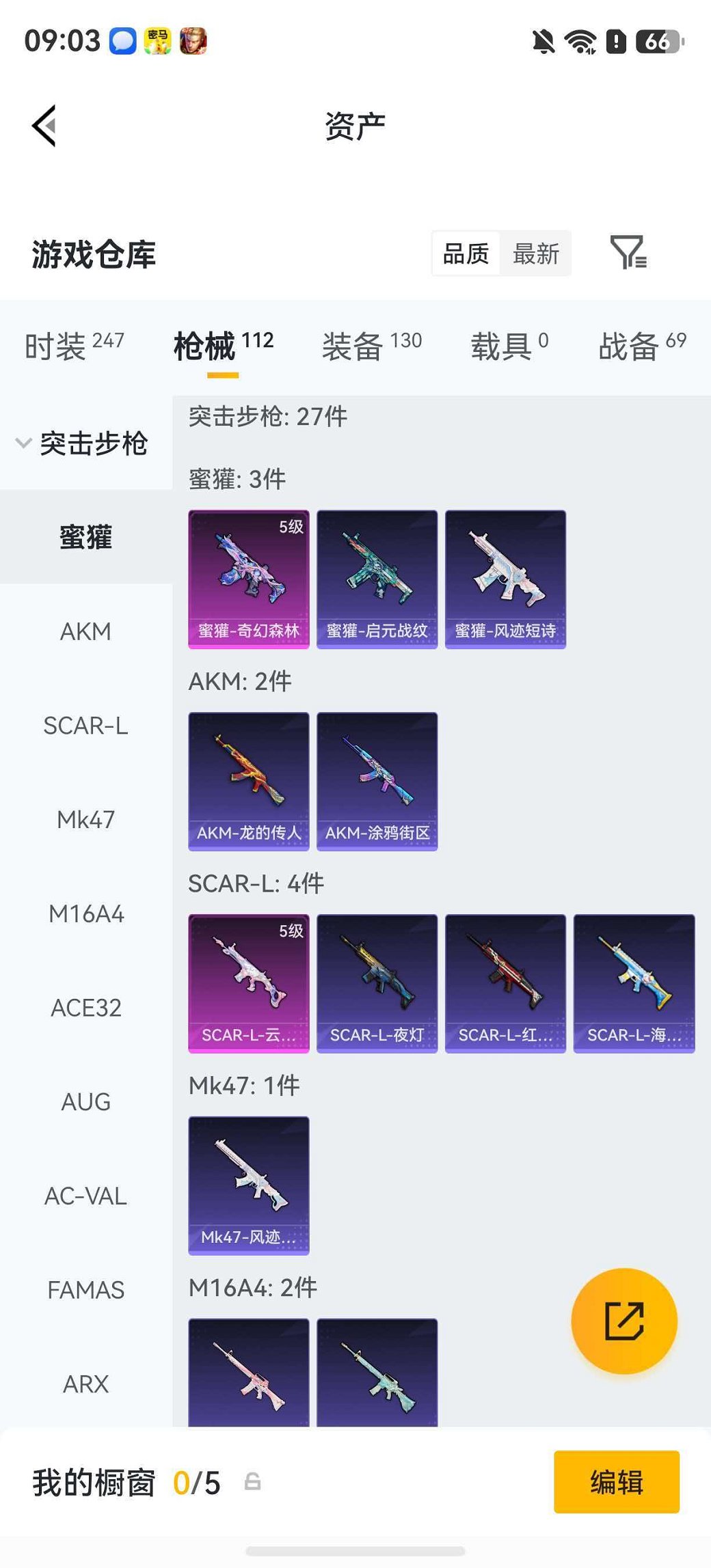This screenshot has width=711, height=1568.
Task: Switch to the 战备 tab
Action: click(x=642, y=346)
